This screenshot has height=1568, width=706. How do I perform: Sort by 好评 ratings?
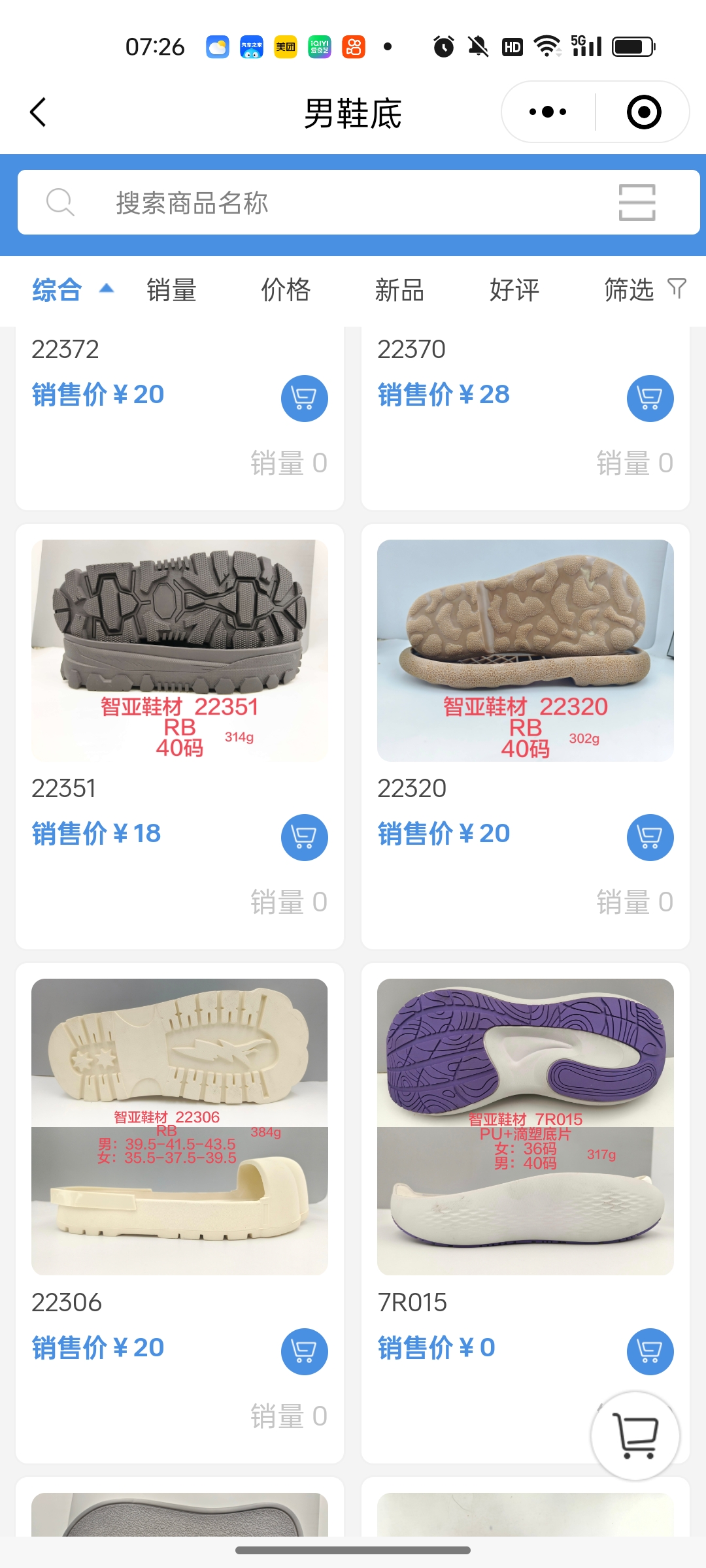tap(514, 290)
